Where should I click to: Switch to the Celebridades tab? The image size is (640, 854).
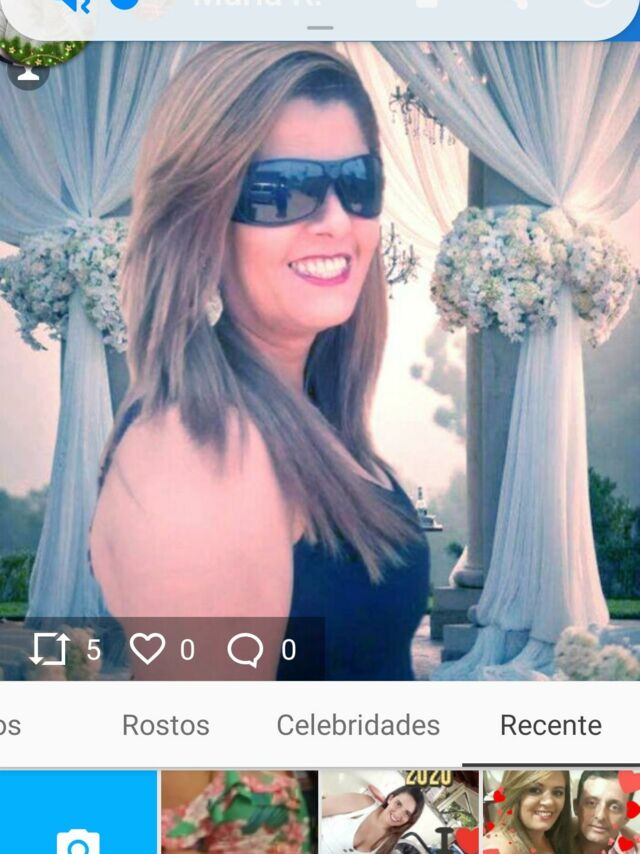point(358,725)
